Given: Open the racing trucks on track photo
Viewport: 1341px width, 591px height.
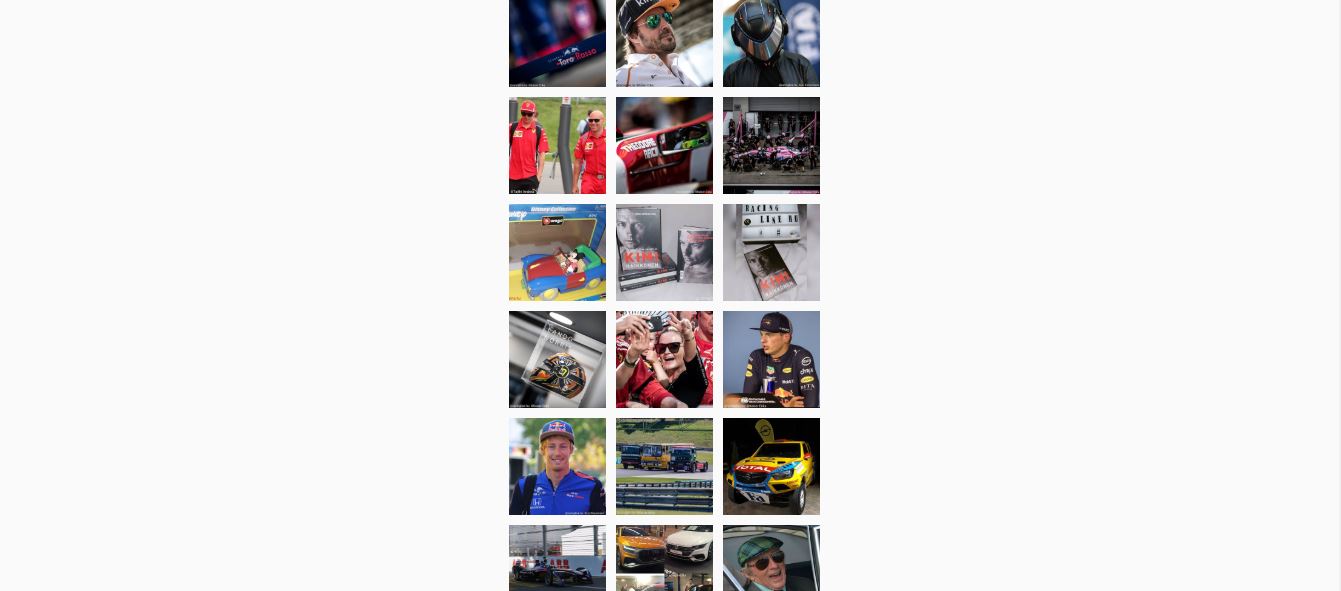Looking at the screenshot, I should (x=664, y=466).
